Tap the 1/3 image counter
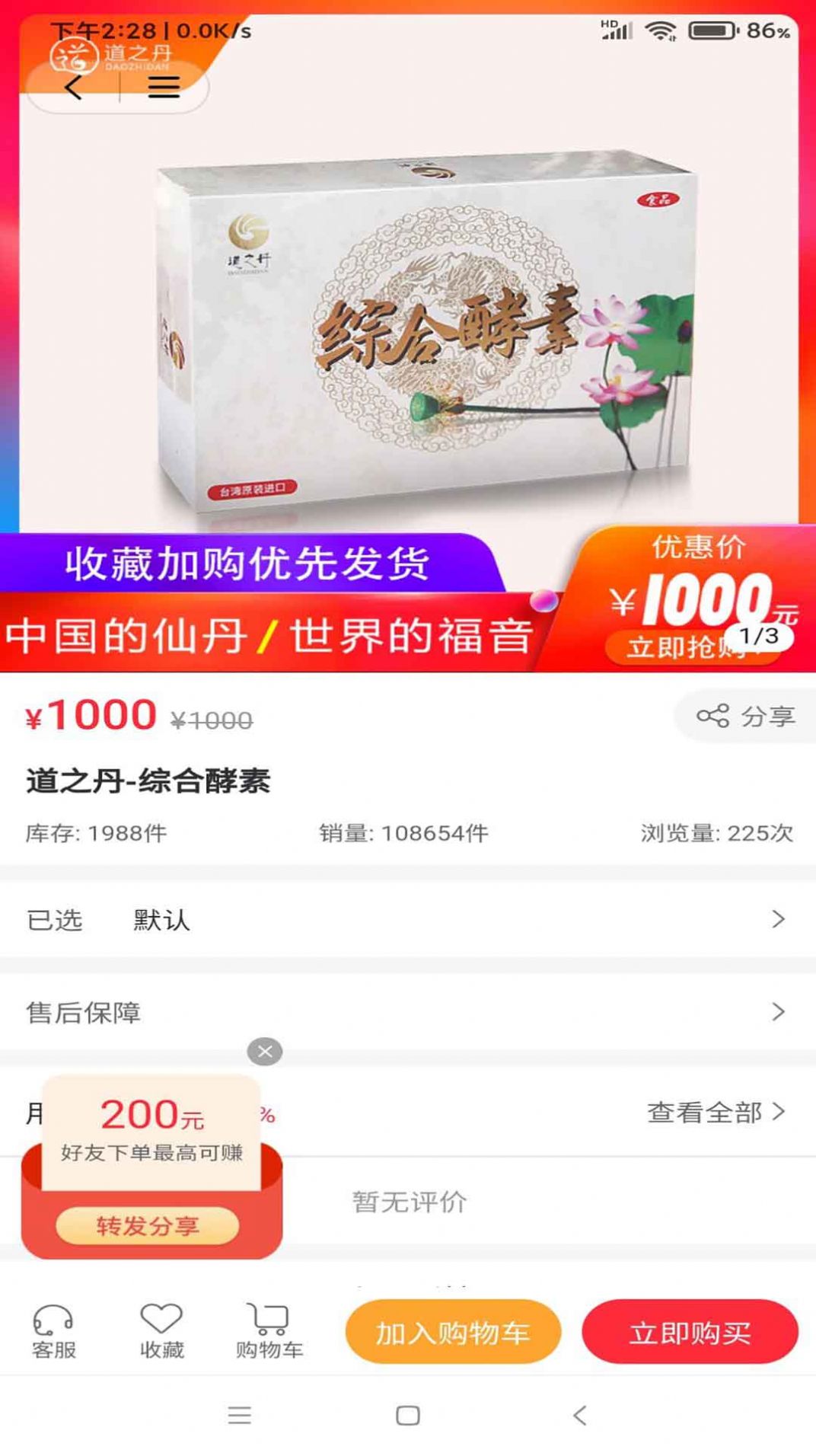 (763, 638)
